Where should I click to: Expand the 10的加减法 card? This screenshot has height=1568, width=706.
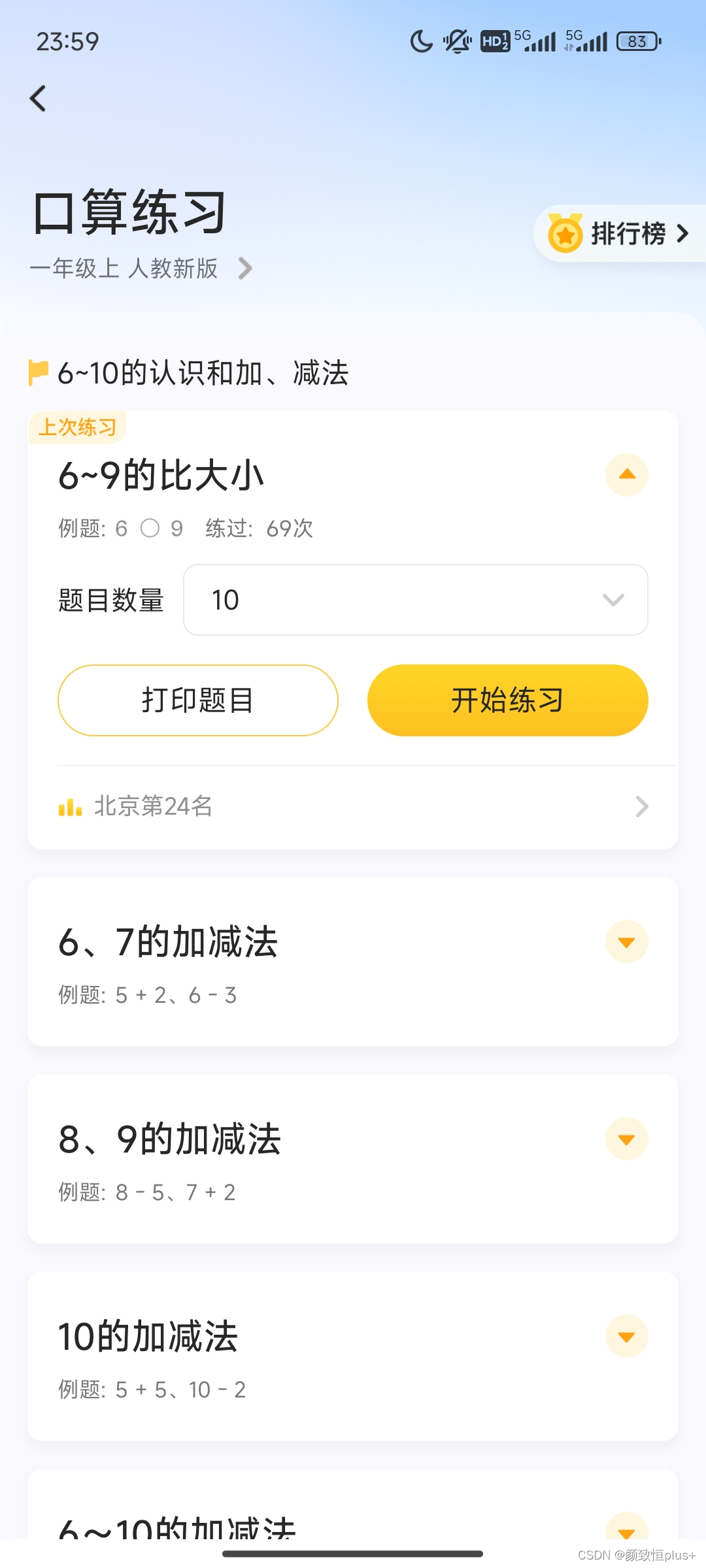tap(626, 1337)
